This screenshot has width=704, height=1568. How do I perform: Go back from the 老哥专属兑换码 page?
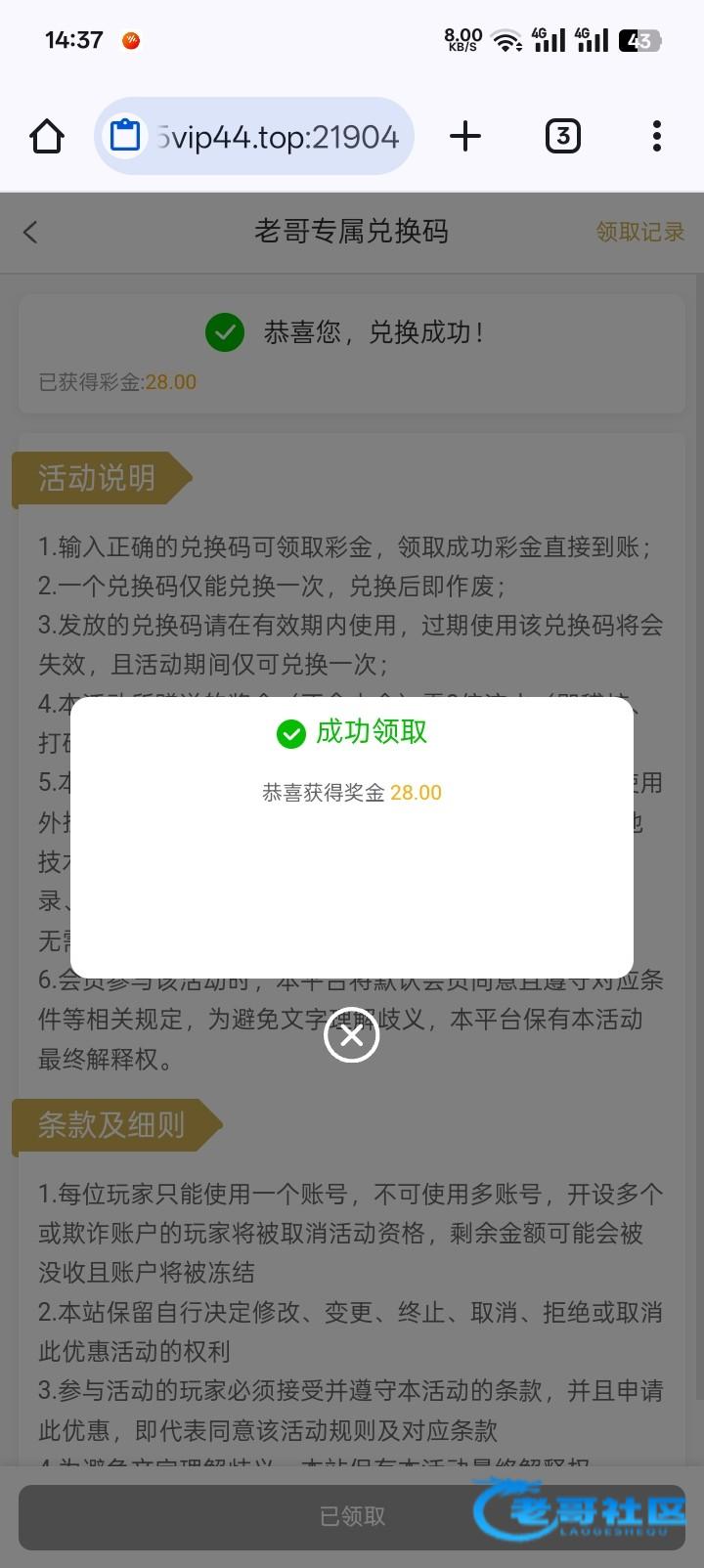pyautogui.click(x=31, y=232)
